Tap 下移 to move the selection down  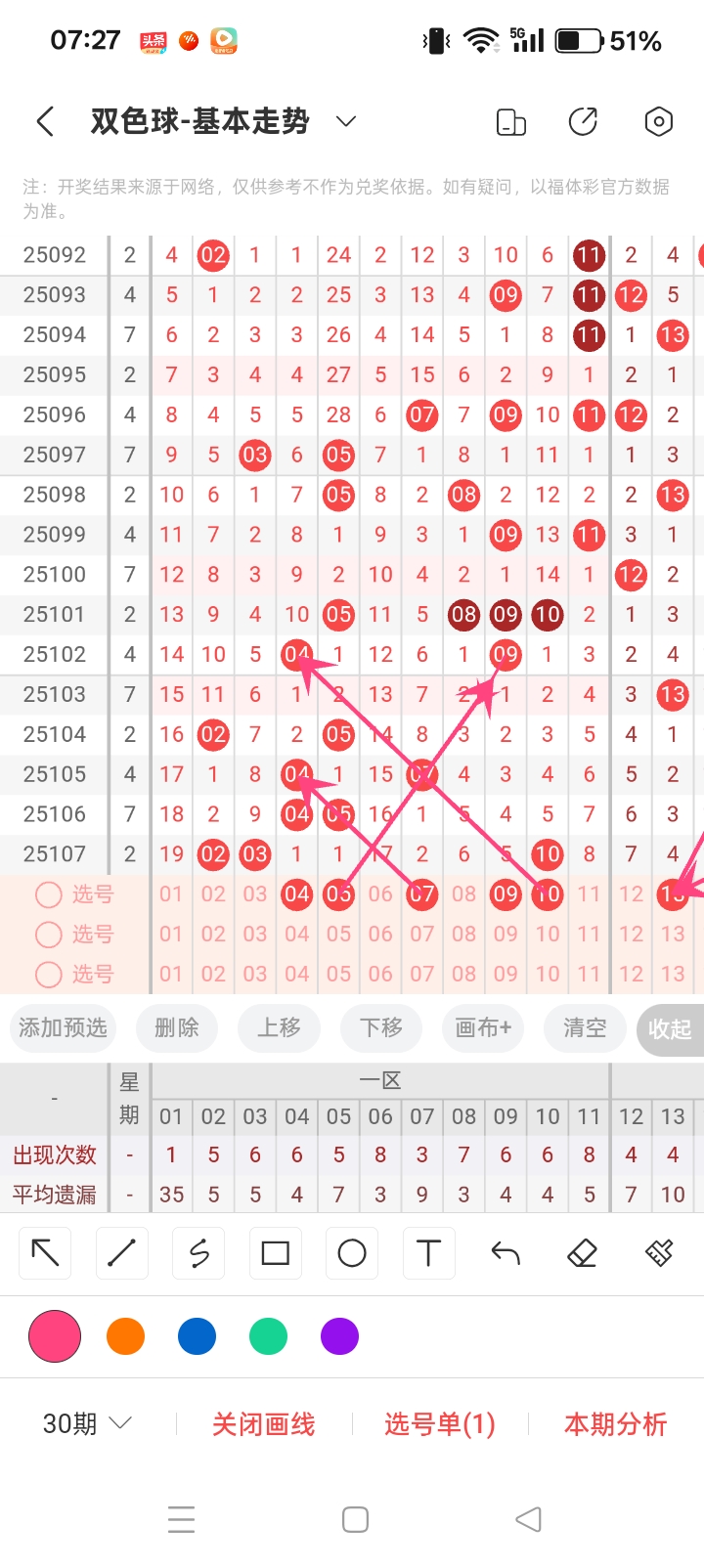click(380, 1027)
